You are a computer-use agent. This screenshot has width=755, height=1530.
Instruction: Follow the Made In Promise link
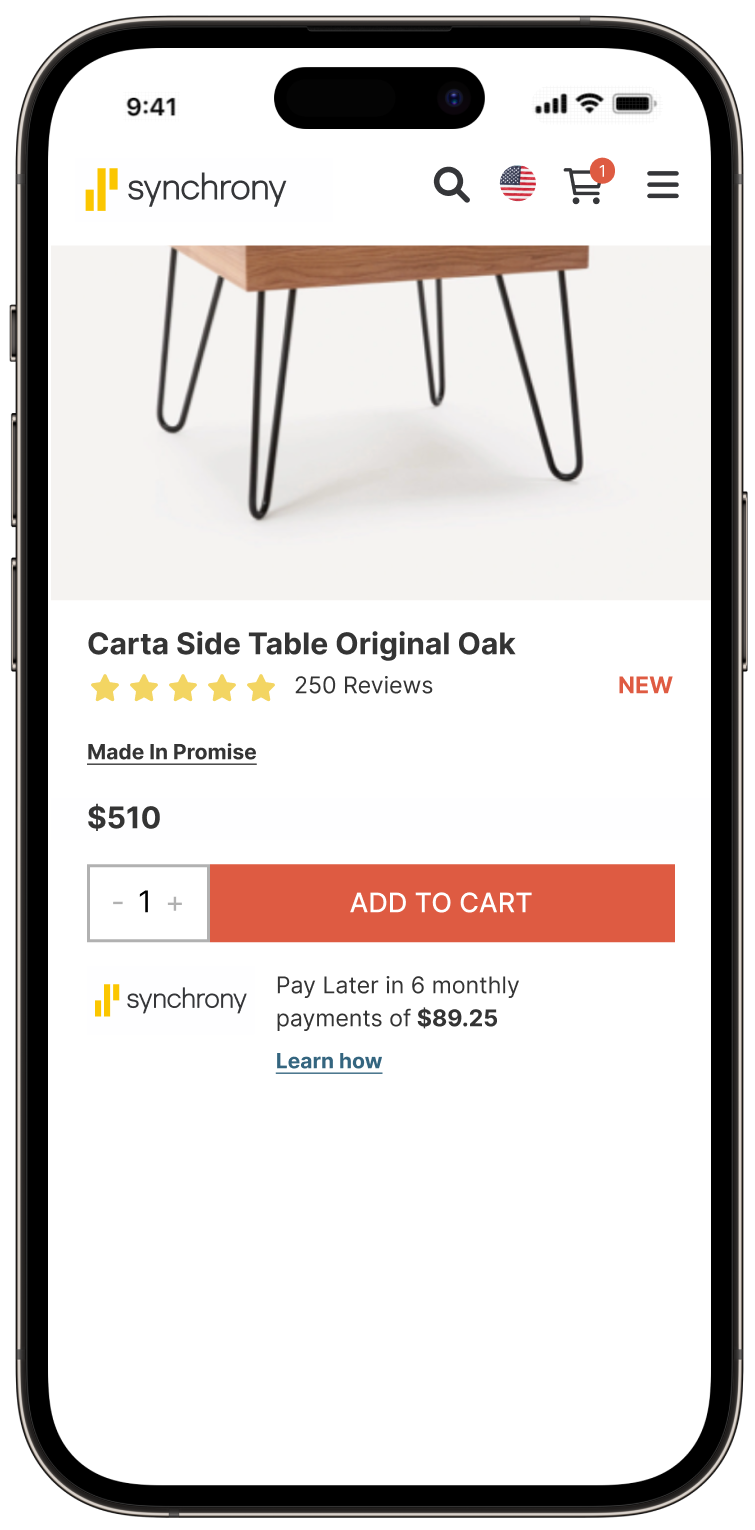click(172, 752)
